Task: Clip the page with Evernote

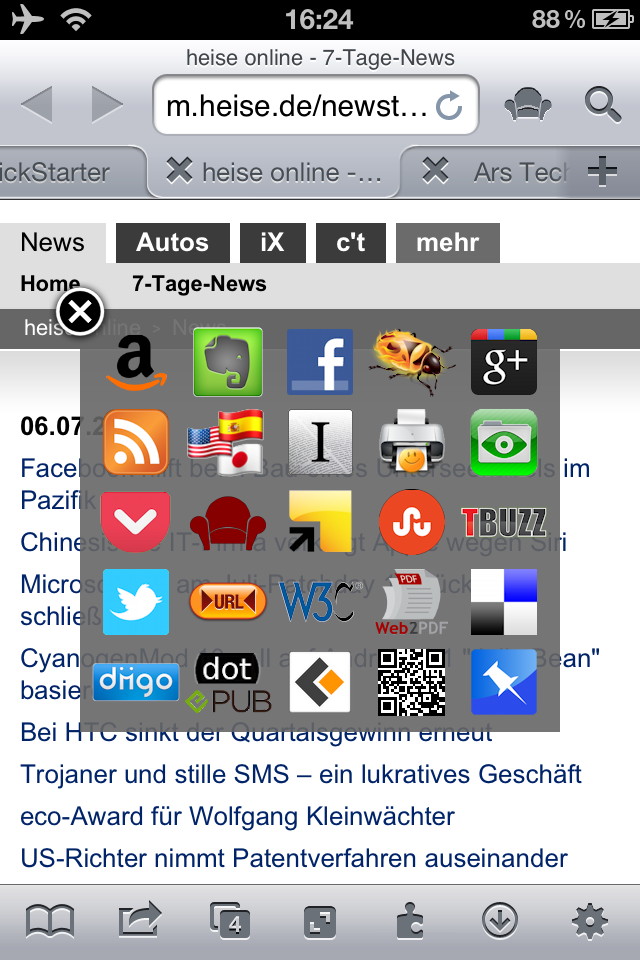Action: (x=228, y=362)
